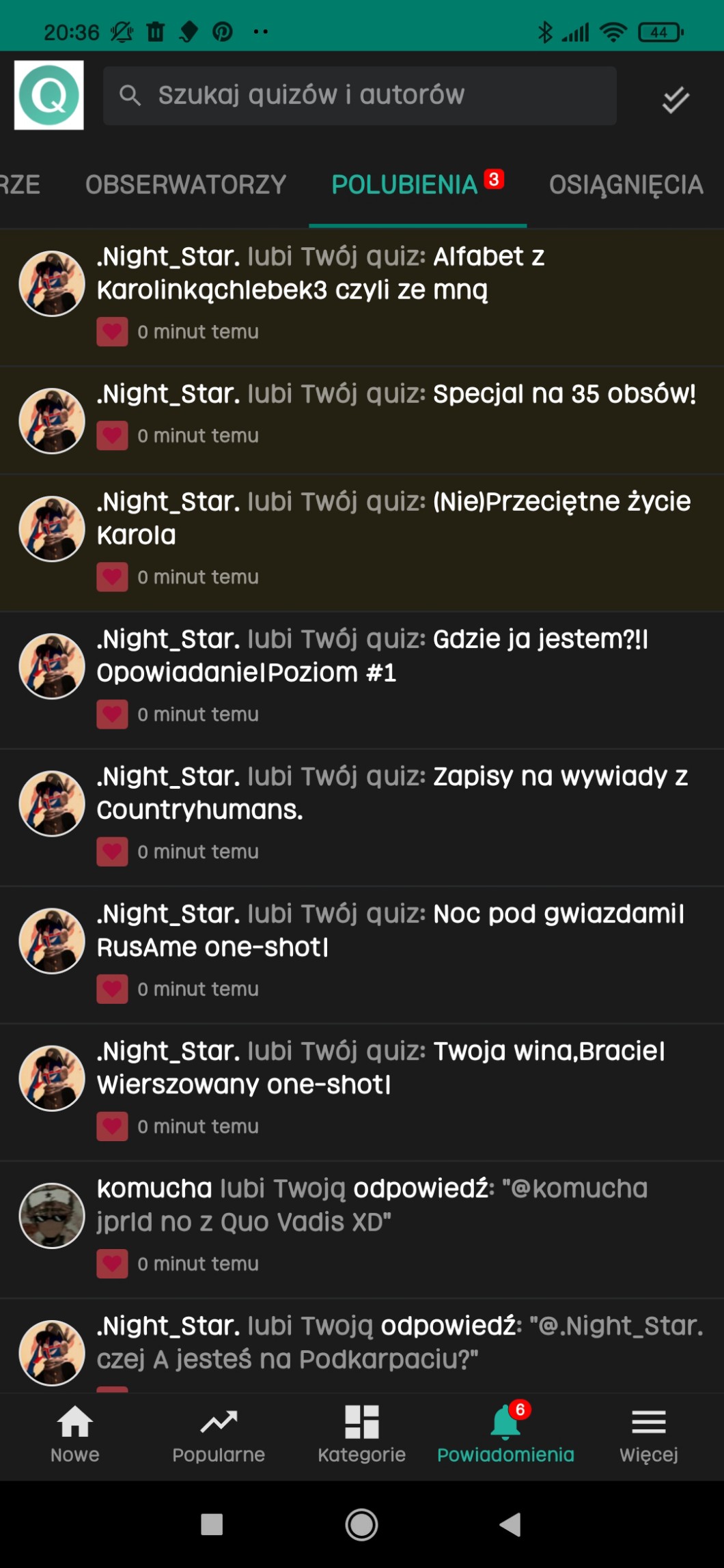
Task: Tap the Q app logo
Action: (49, 95)
